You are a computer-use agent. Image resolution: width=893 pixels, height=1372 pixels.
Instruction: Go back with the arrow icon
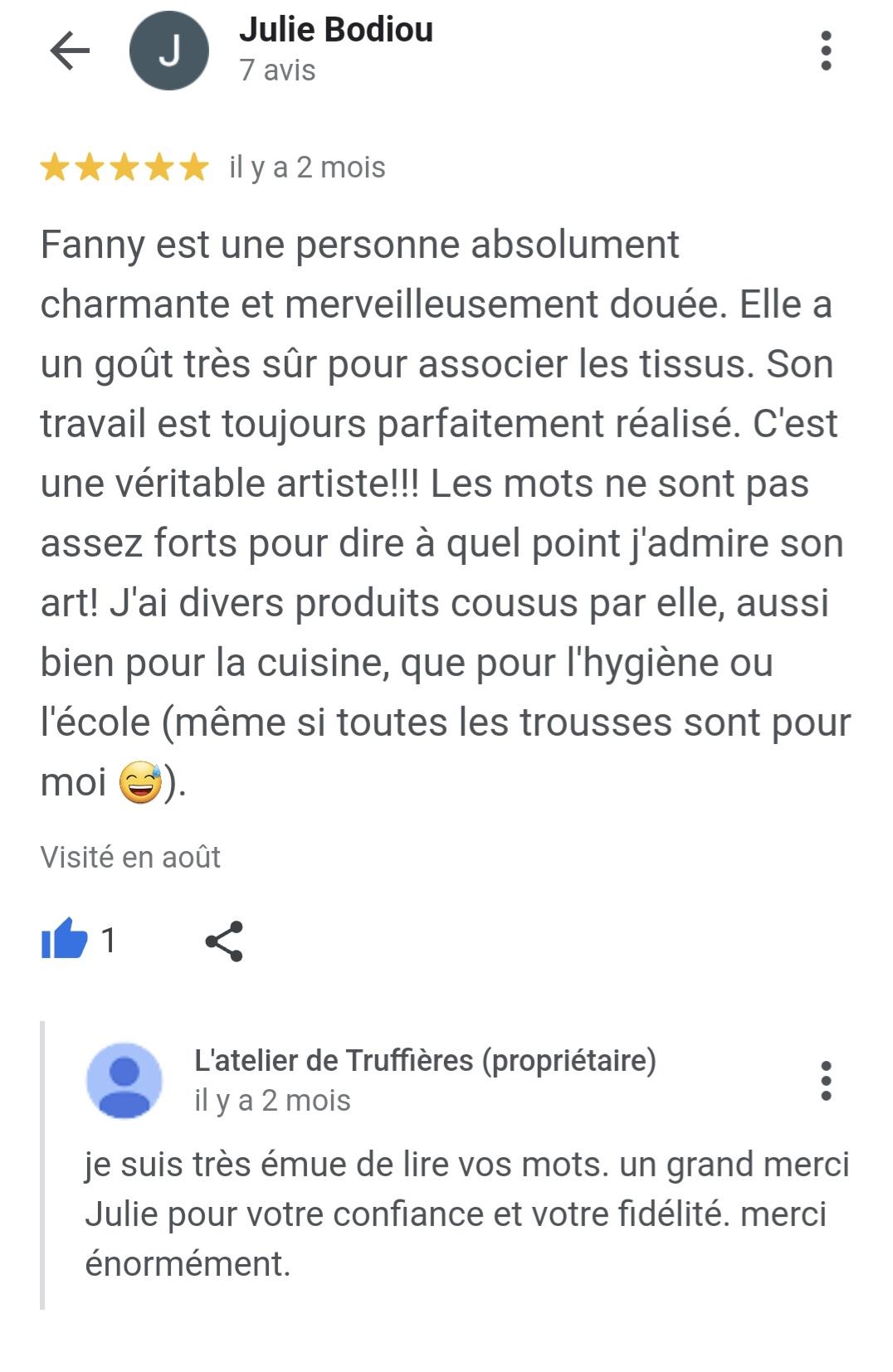point(70,51)
